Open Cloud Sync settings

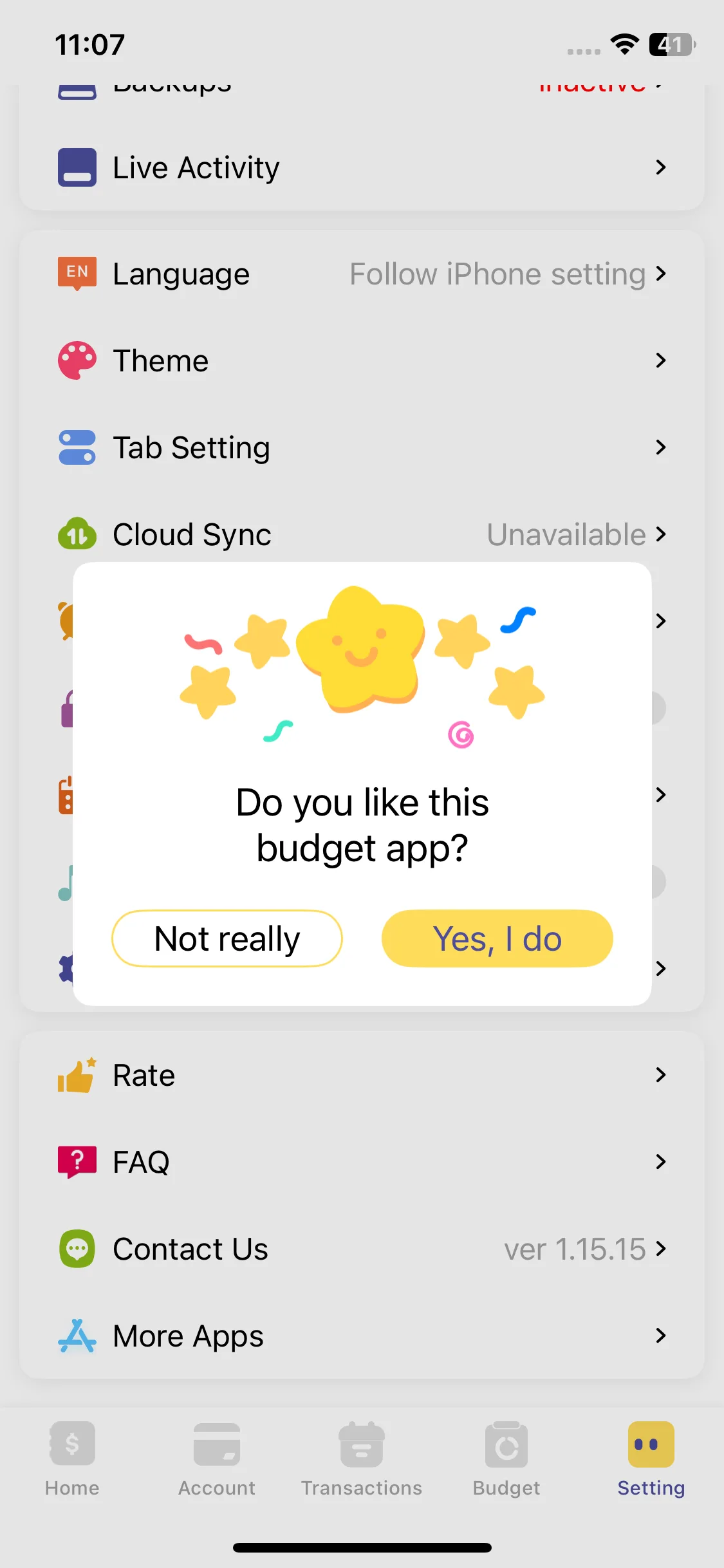362,534
